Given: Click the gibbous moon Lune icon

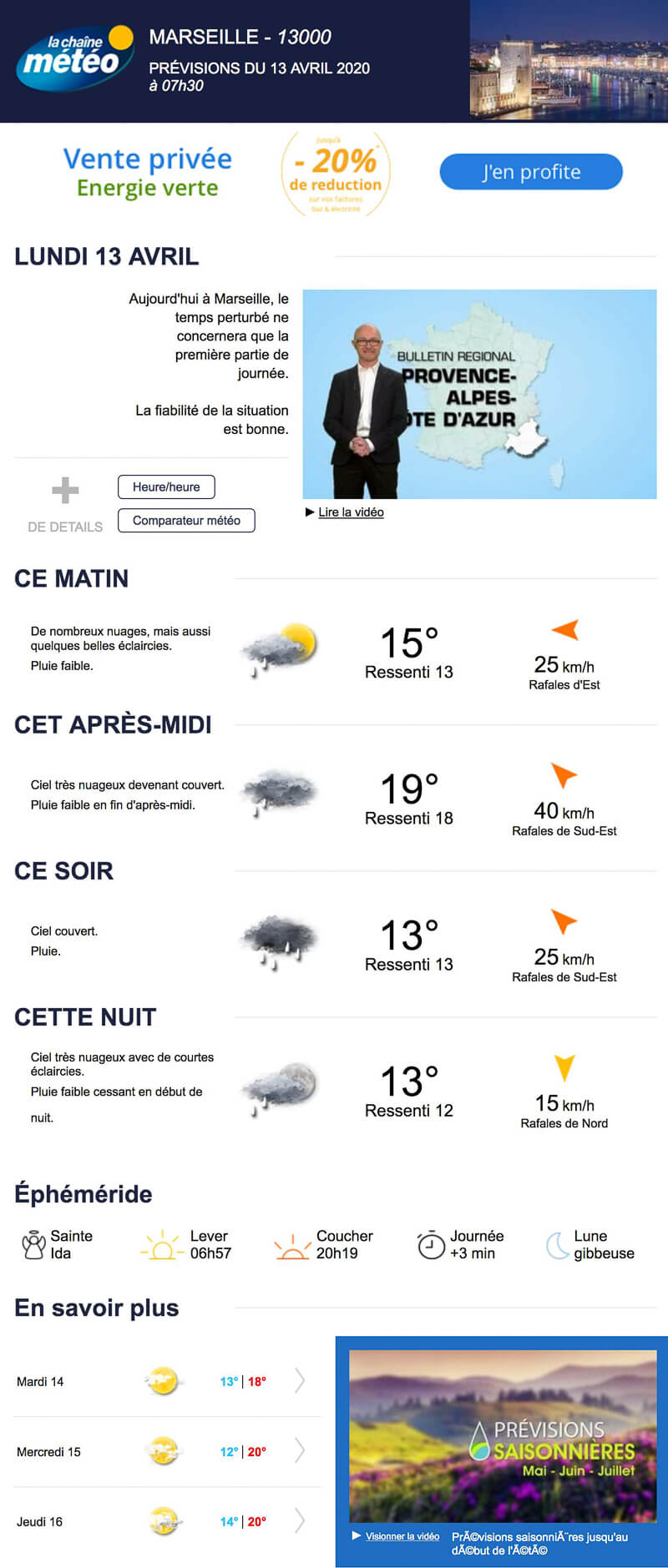Looking at the screenshot, I should click(x=558, y=1244).
